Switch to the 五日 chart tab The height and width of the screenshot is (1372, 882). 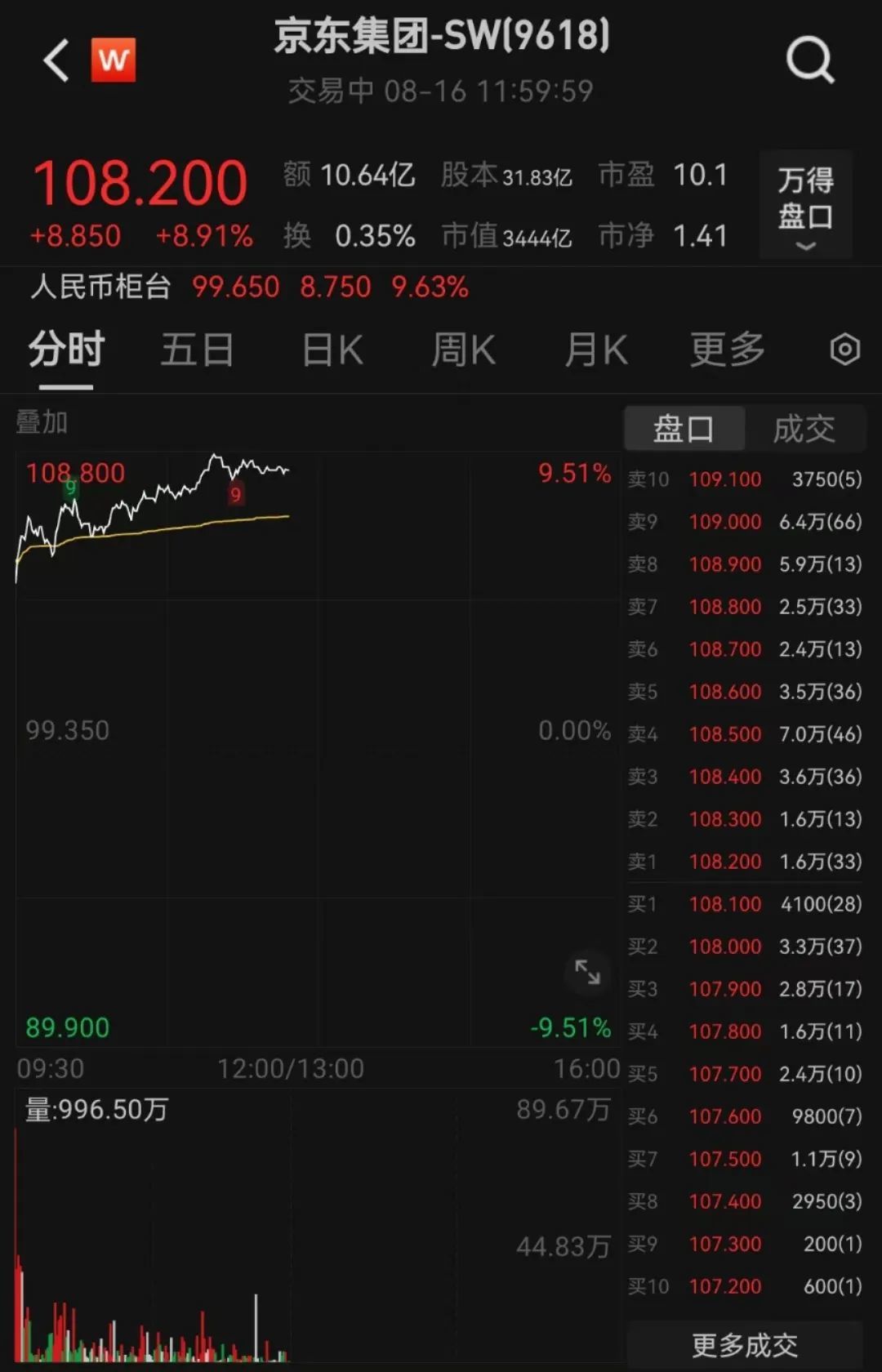pos(197,350)
